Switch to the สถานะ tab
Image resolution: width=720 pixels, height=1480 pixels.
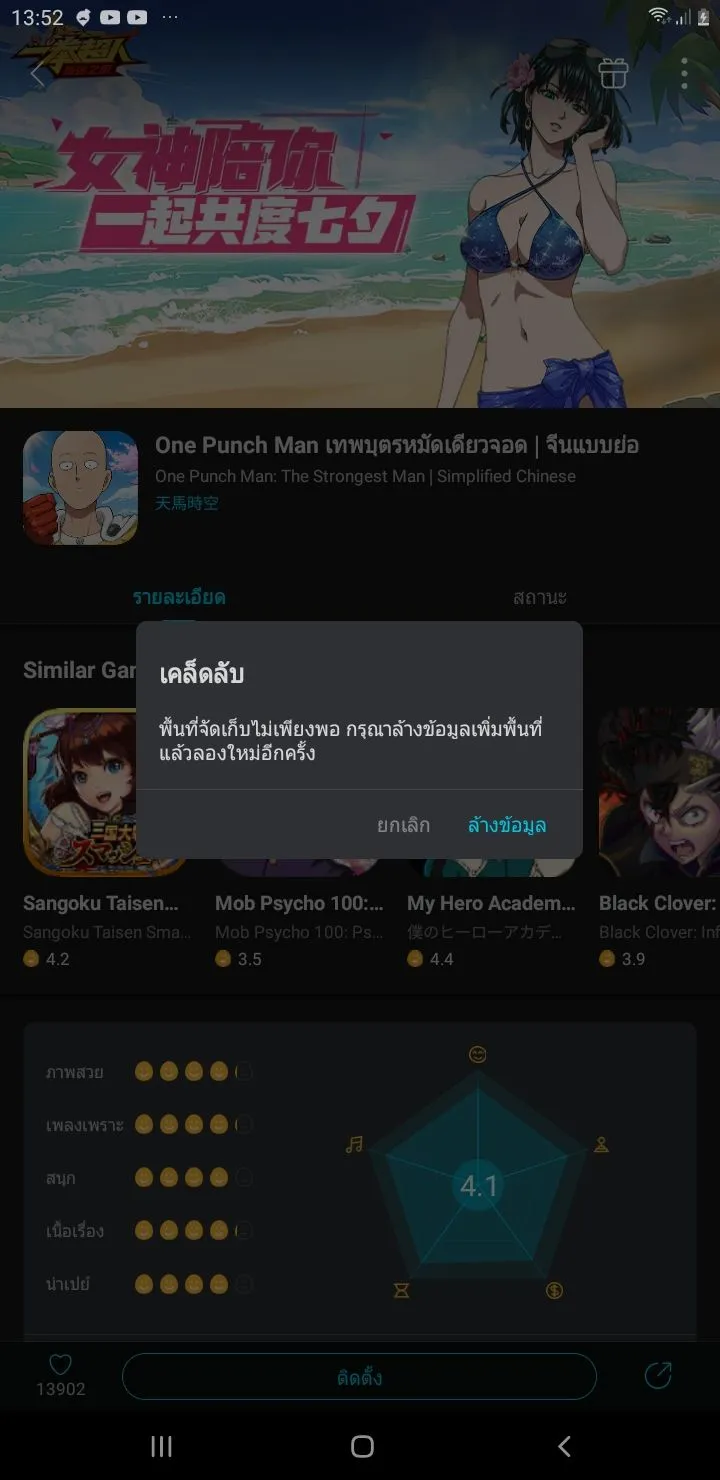(x=540, y=597)
